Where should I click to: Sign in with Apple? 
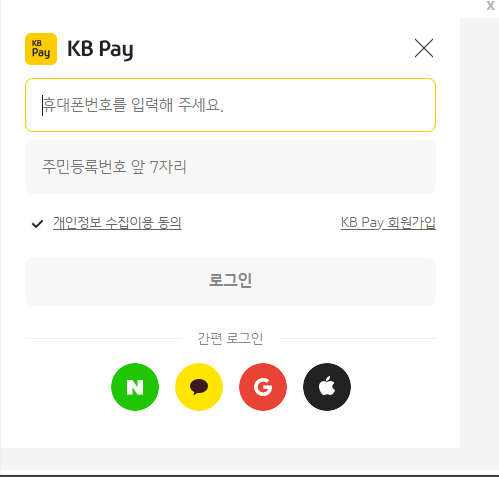(327, 387)
